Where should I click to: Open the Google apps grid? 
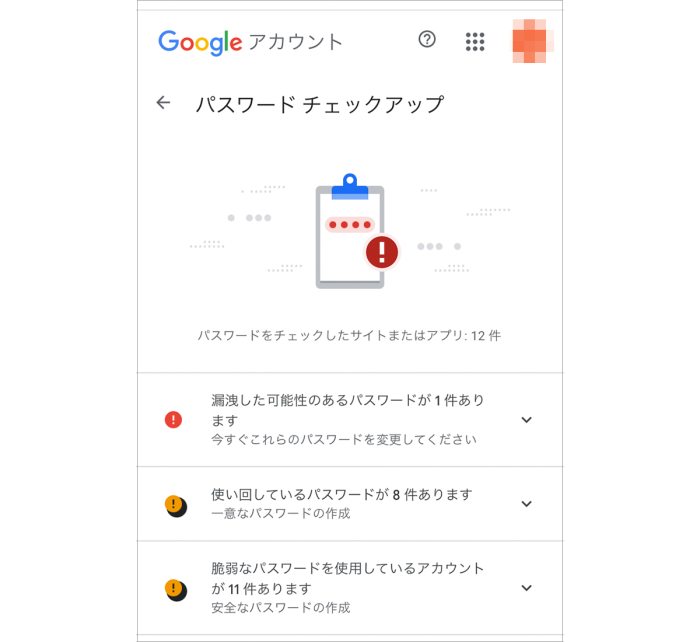[475, 41]
